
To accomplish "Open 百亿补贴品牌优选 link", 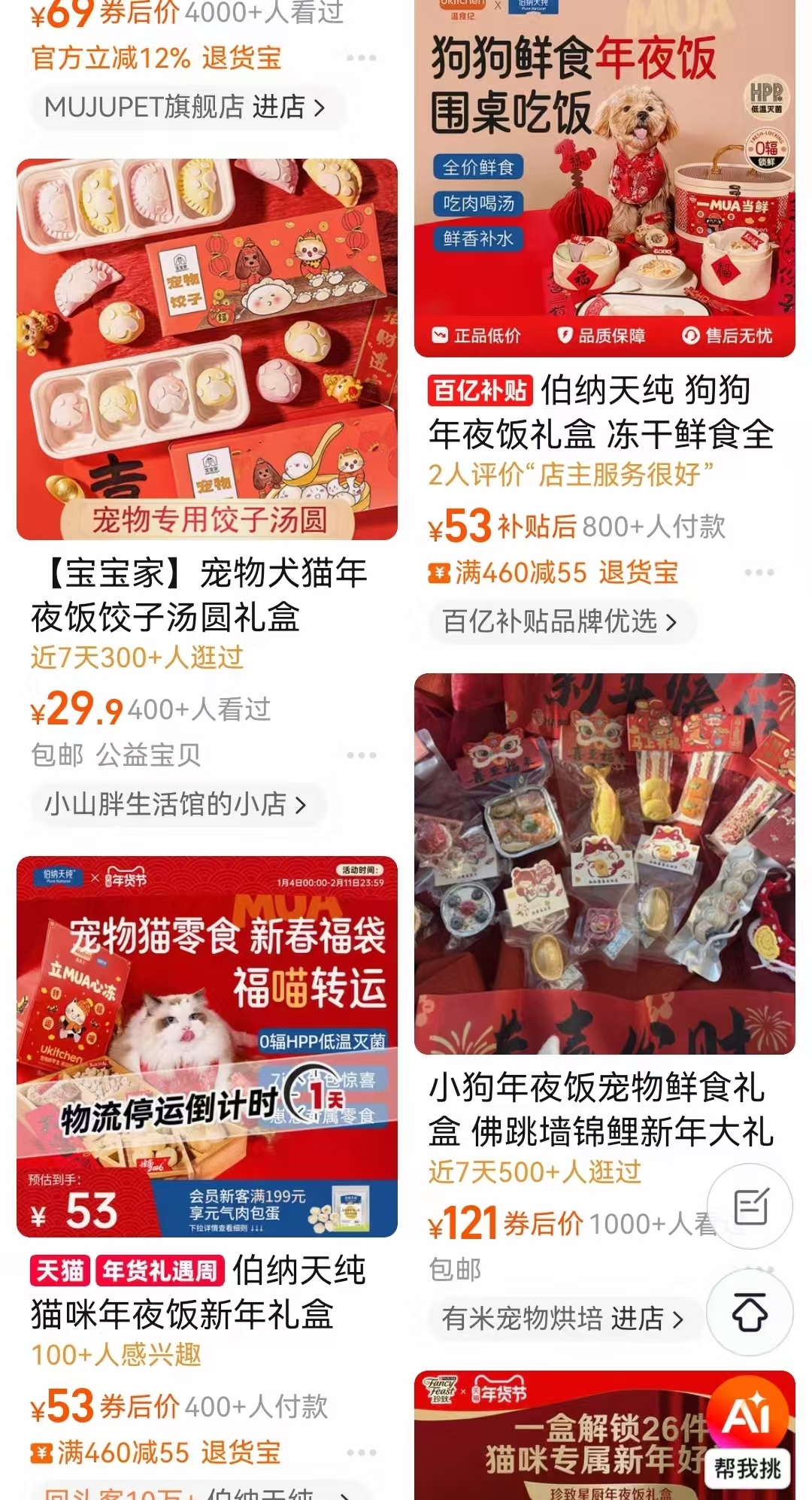I will 560,621.
